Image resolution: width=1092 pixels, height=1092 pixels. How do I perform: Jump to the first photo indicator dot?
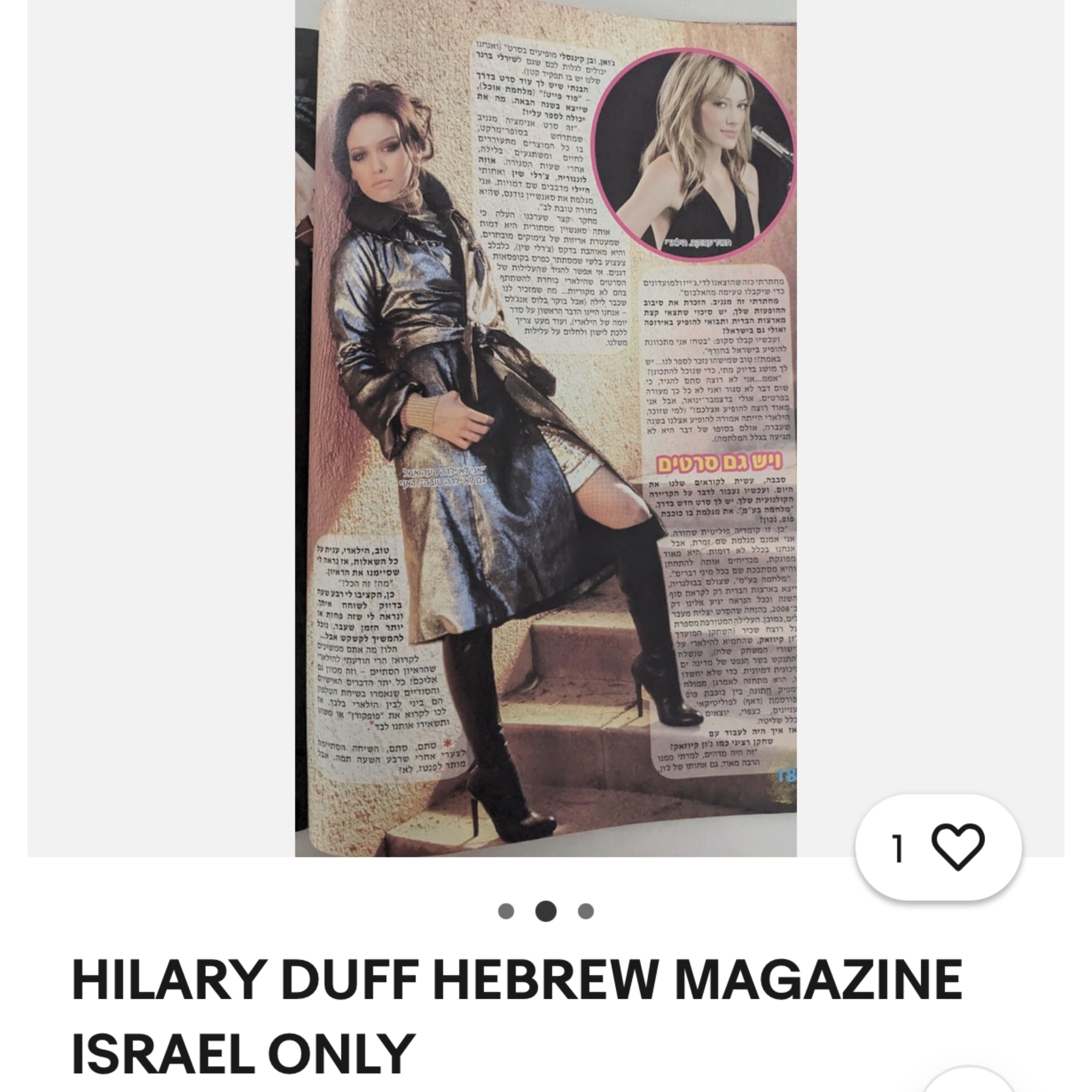tap(506, 911)
